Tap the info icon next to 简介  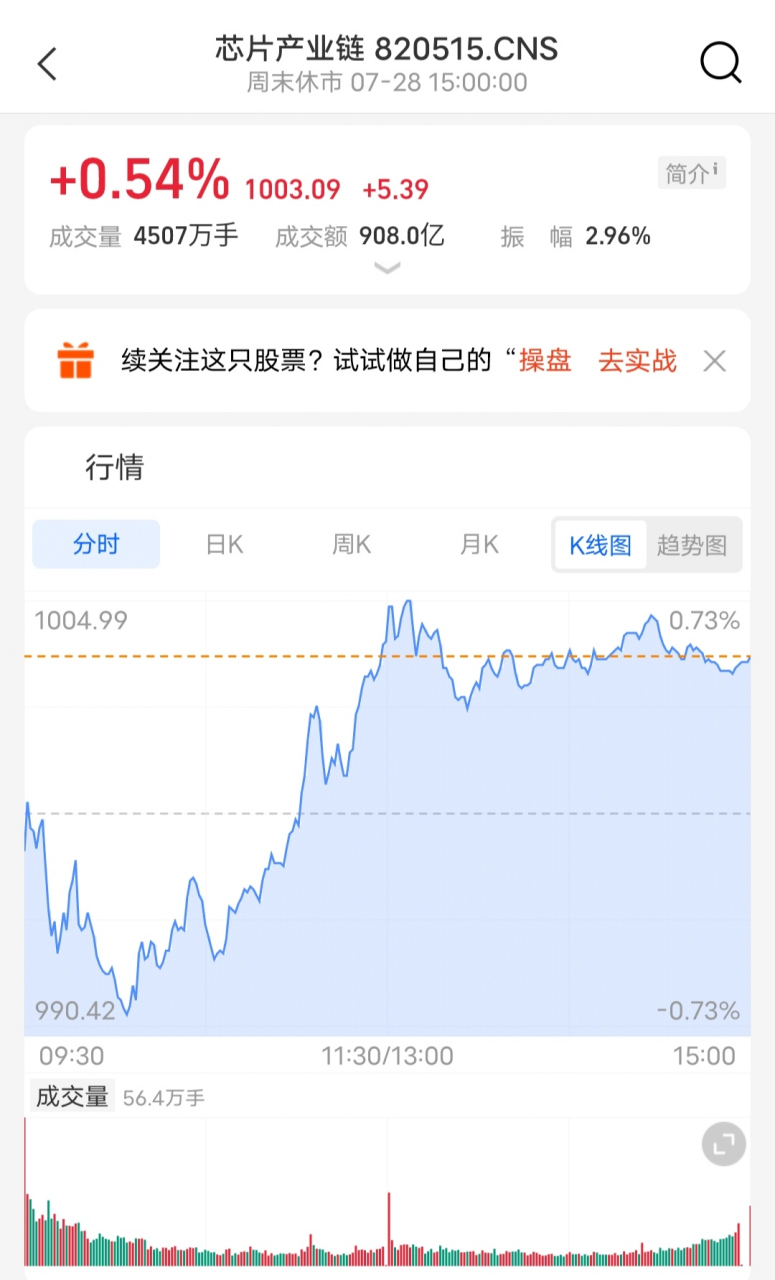tap(715, 166)
